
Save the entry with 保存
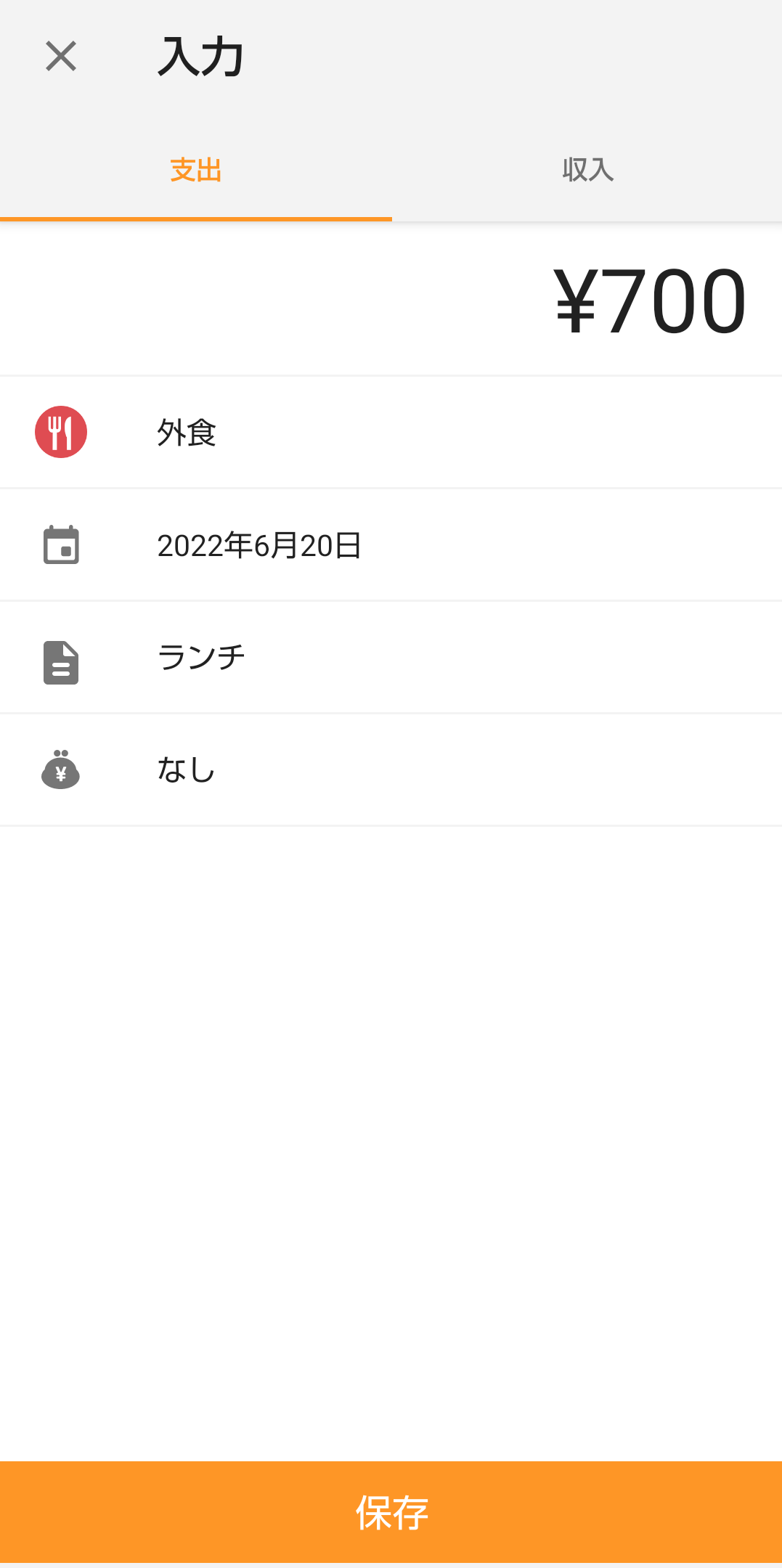[391, 1512]
